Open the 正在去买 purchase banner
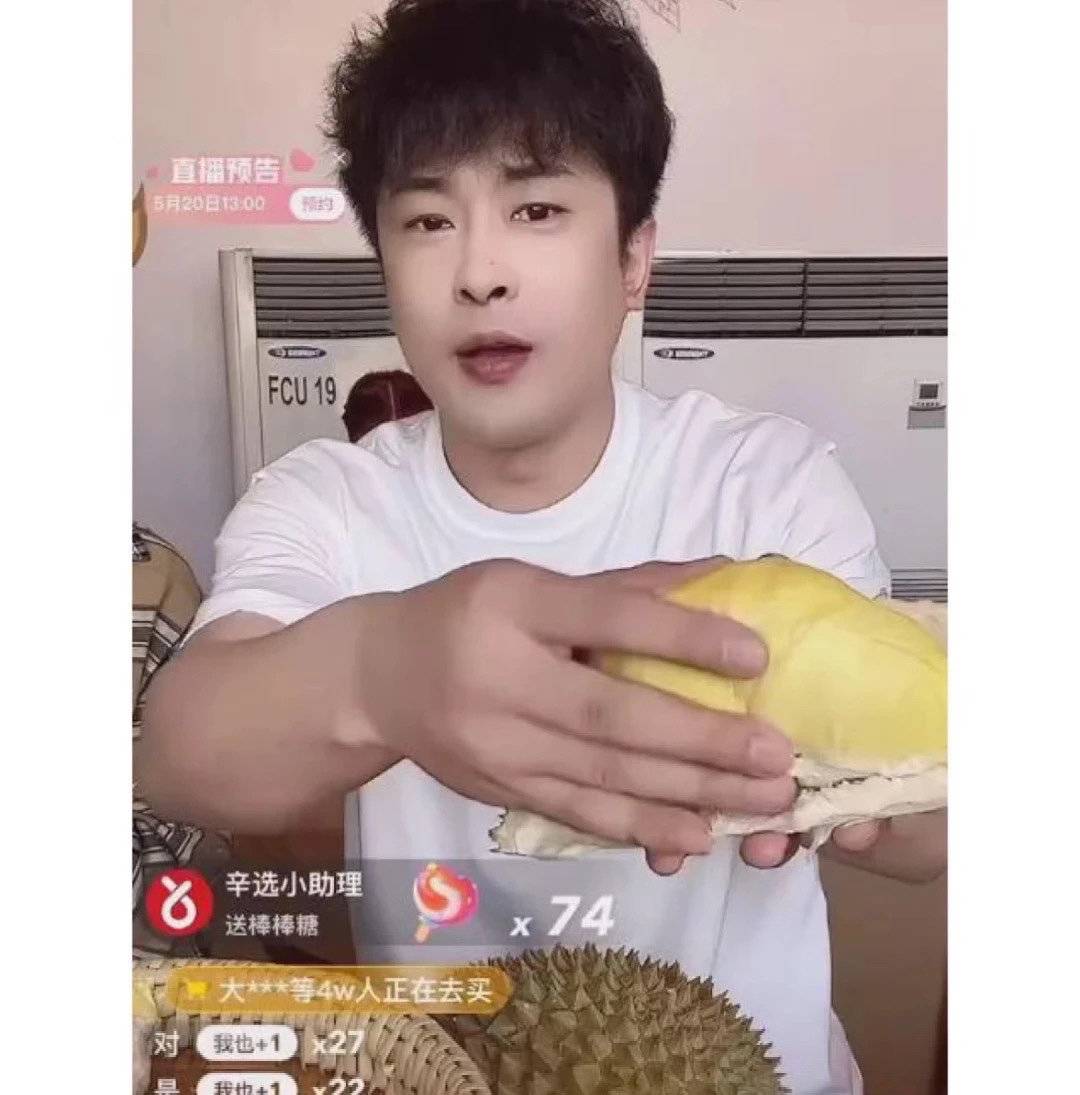 338,992
